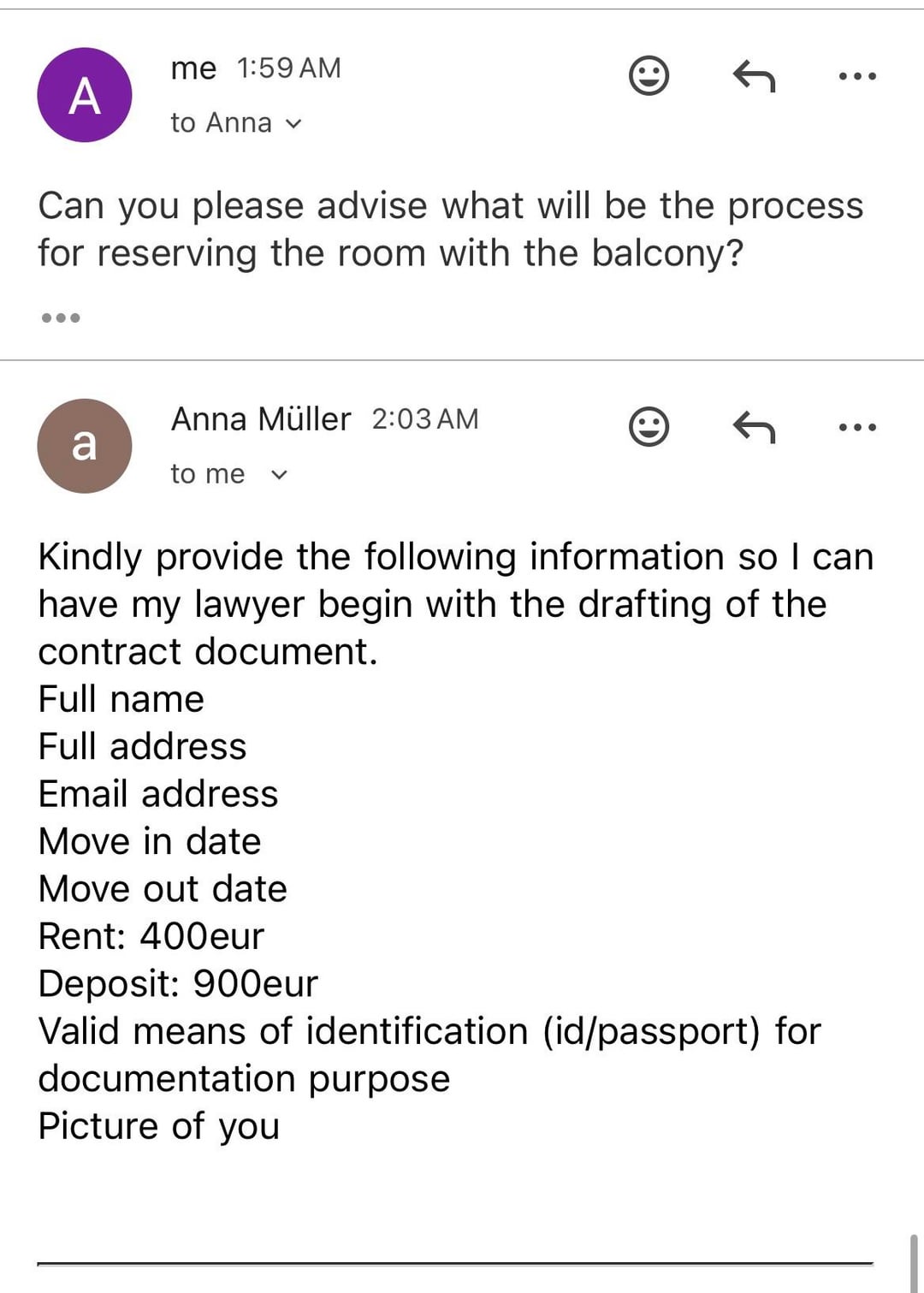Expand recipient details next to 'to Anna'
The height and width of the screenshot is (1293, 924).
tap(293, 124)
